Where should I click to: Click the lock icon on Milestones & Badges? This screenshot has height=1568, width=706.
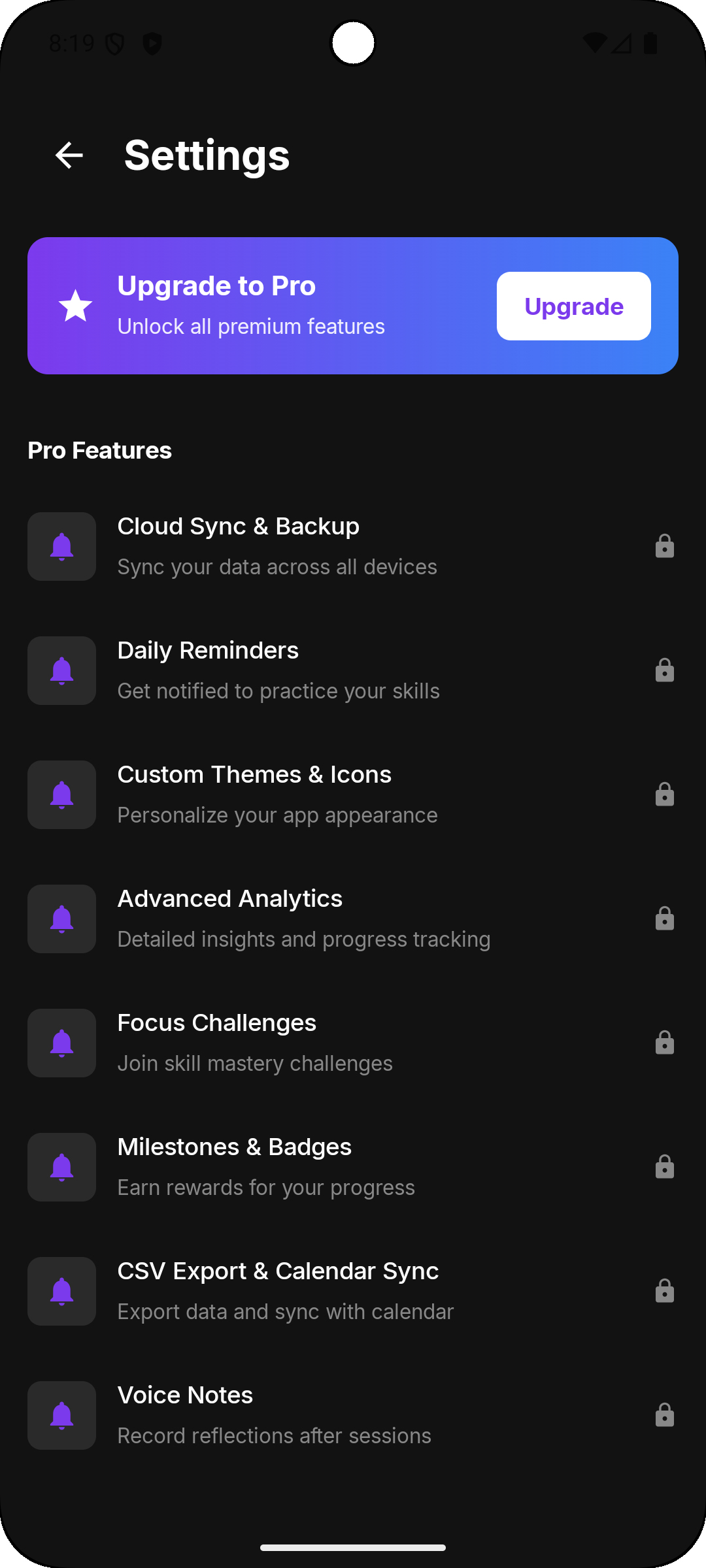click(x=664, y=1167)
